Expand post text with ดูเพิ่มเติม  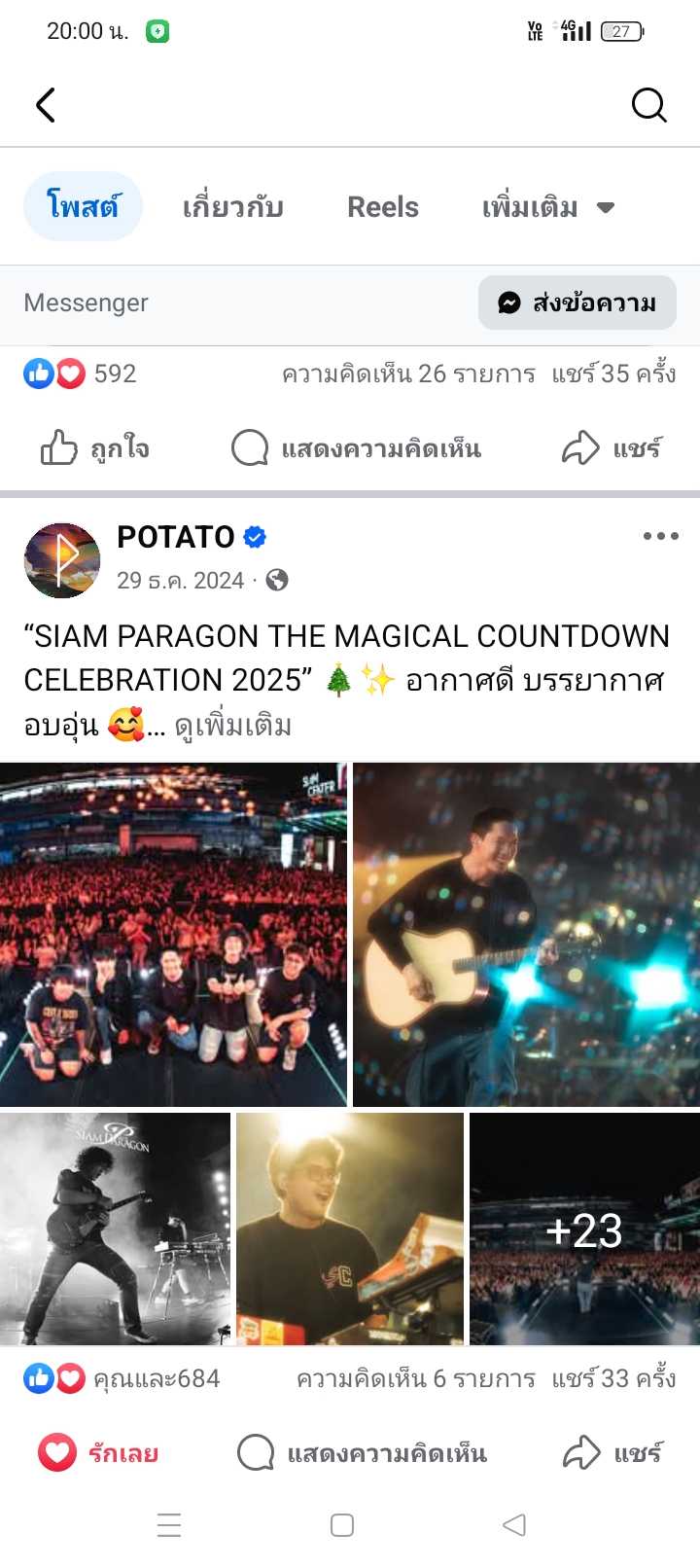pyautogui.click(x=233, y=726)
